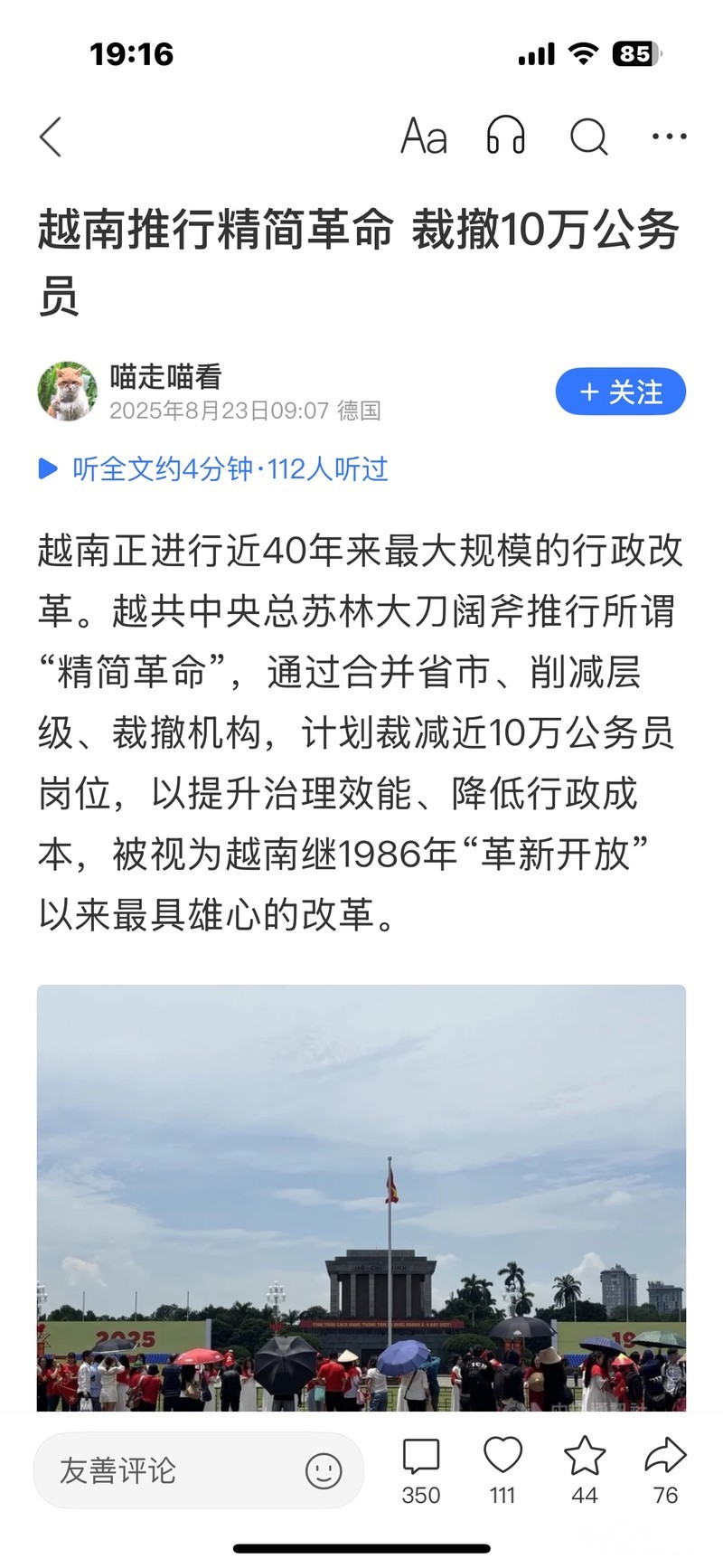The width and height of the screenshot is (723, 1568).
Task: Favorite the article with the star
Action: (585, 1469)
